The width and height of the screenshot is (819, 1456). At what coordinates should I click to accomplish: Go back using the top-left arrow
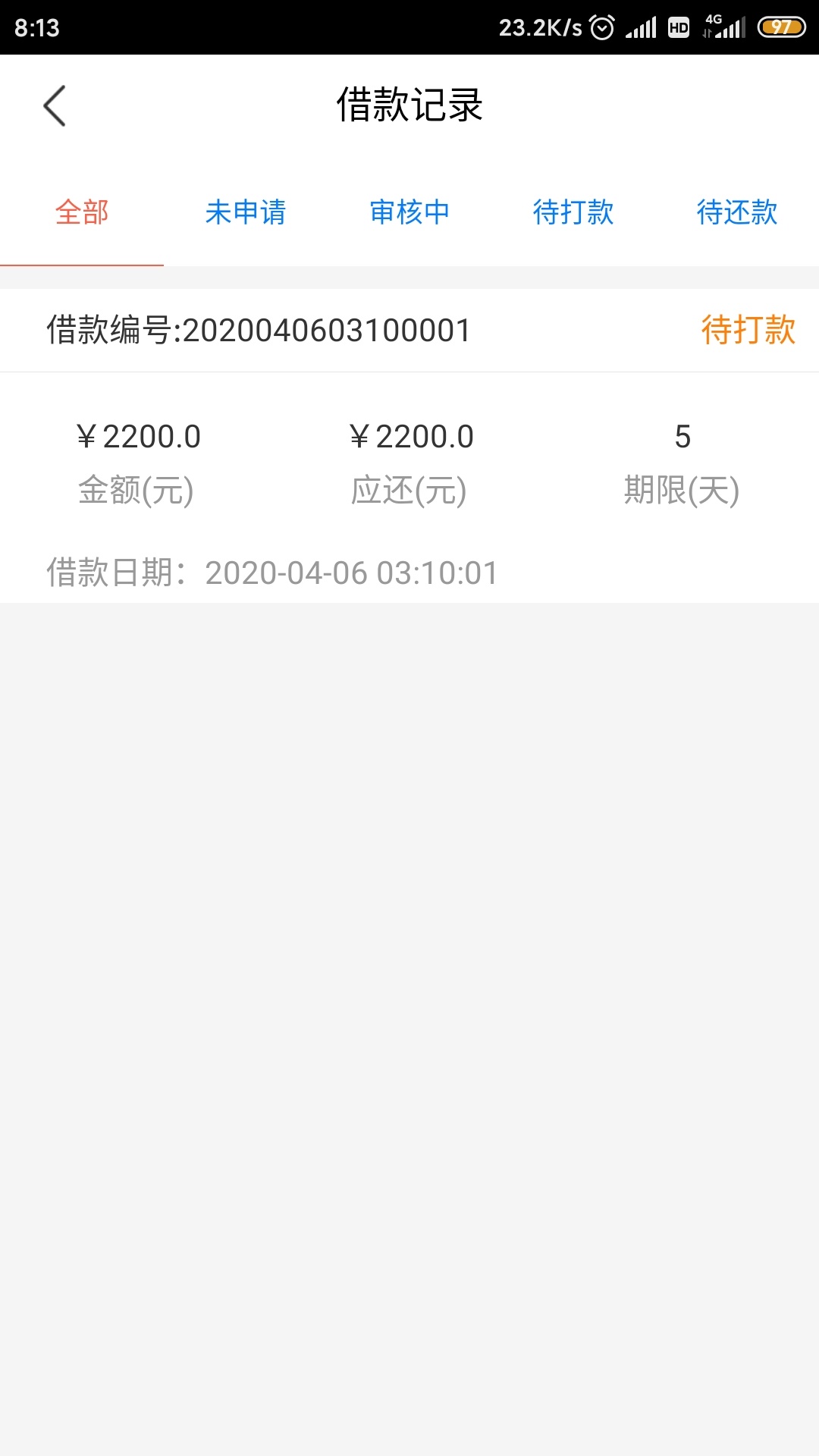55,105
